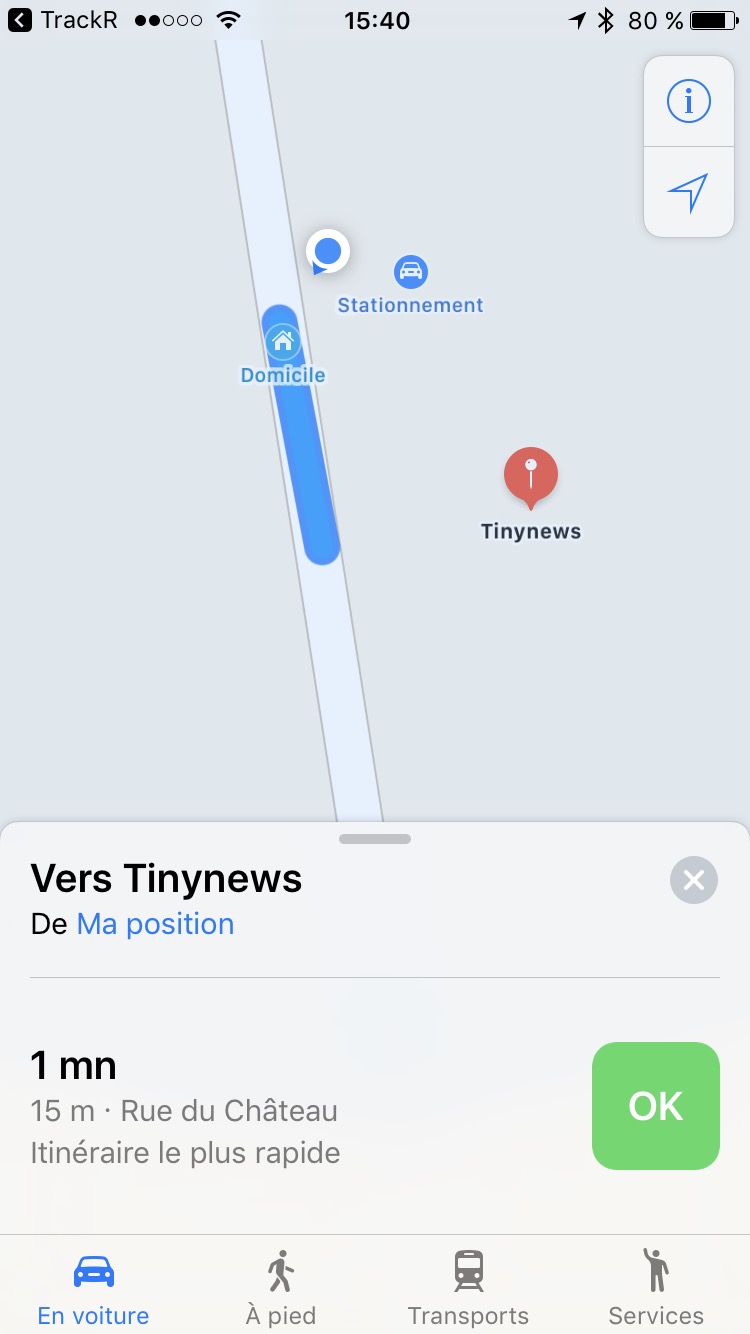
Task: Center map on current location arrow
Action: pyautogui.click(x=688, y=192)
